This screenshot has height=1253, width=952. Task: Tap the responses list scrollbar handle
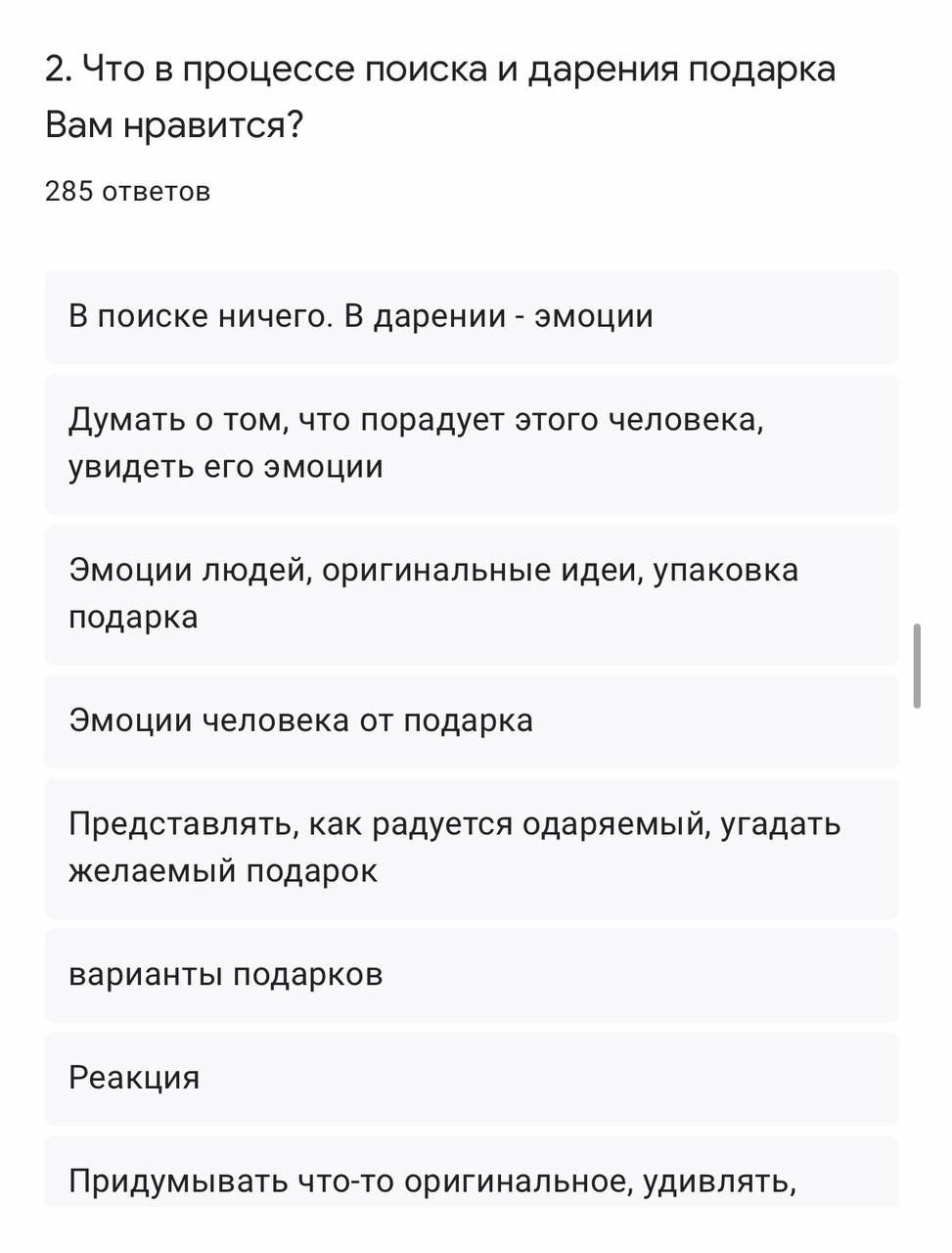pos(917,665)
